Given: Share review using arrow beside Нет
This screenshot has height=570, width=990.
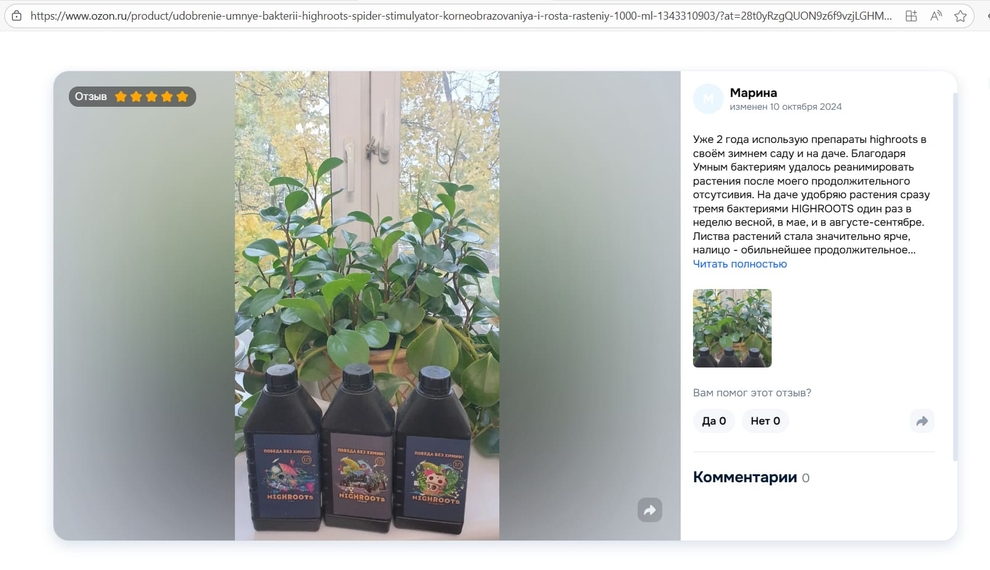Looking at the screenshot, I should tap(922, 421).
